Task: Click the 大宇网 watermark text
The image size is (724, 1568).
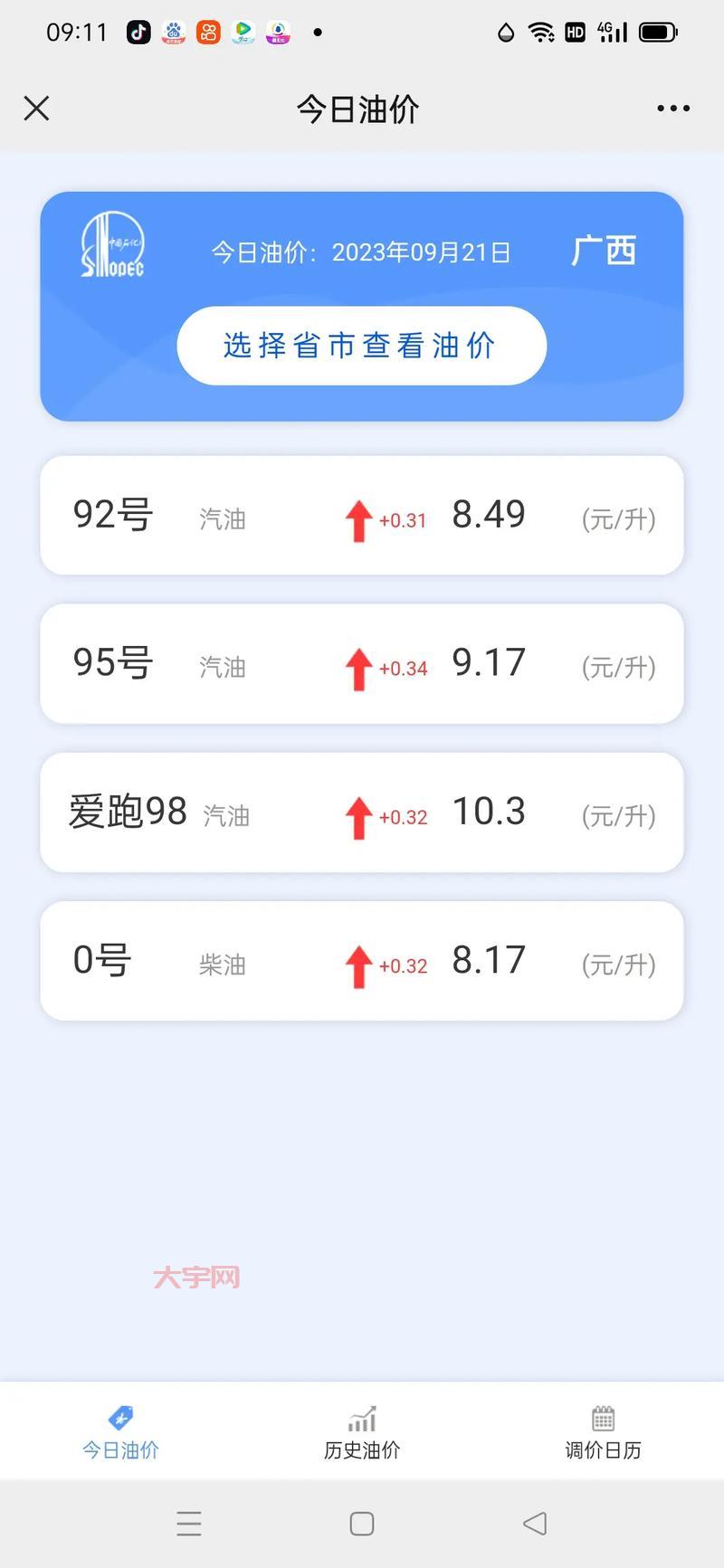Action: click(195, 1278)
